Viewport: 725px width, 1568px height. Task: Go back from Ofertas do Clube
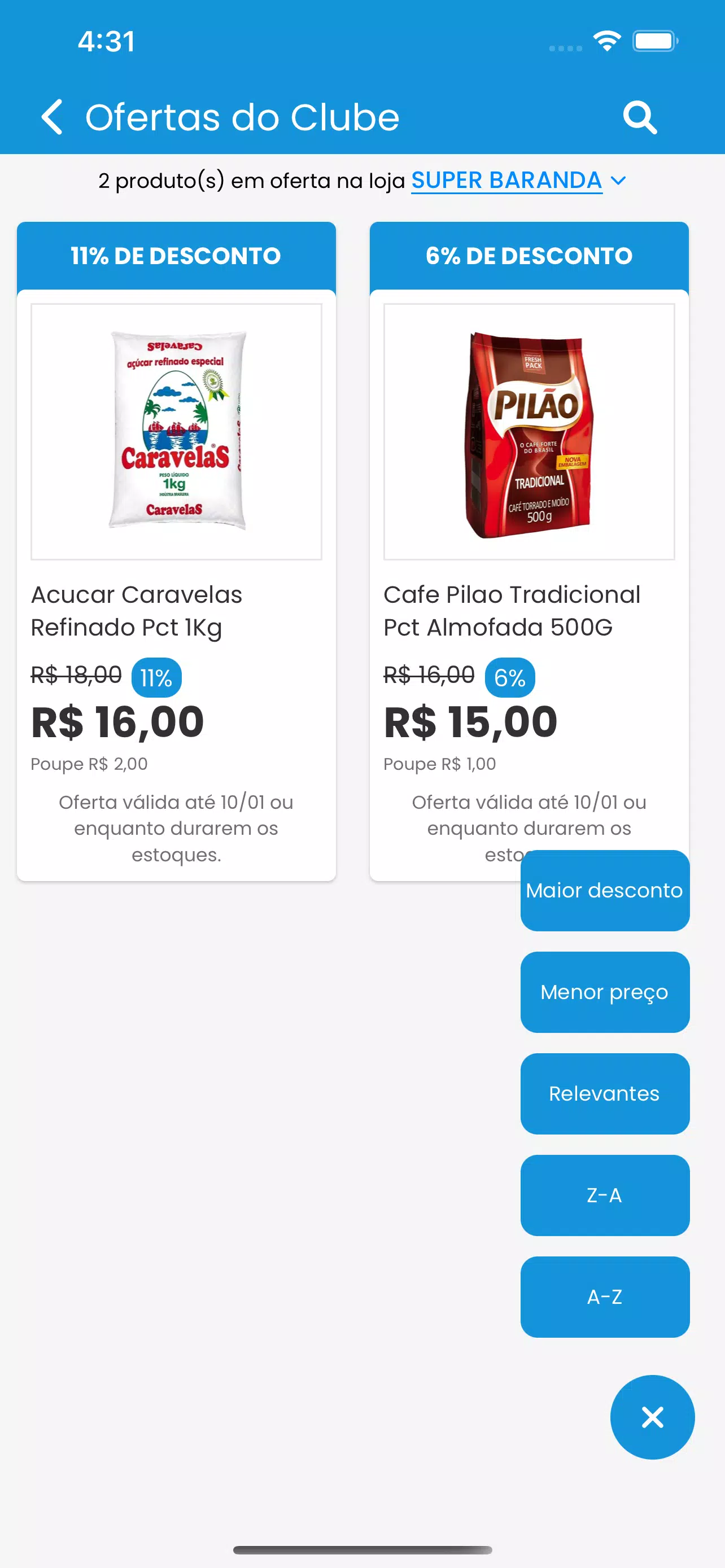pyautogui.click(x=52, y=117)
